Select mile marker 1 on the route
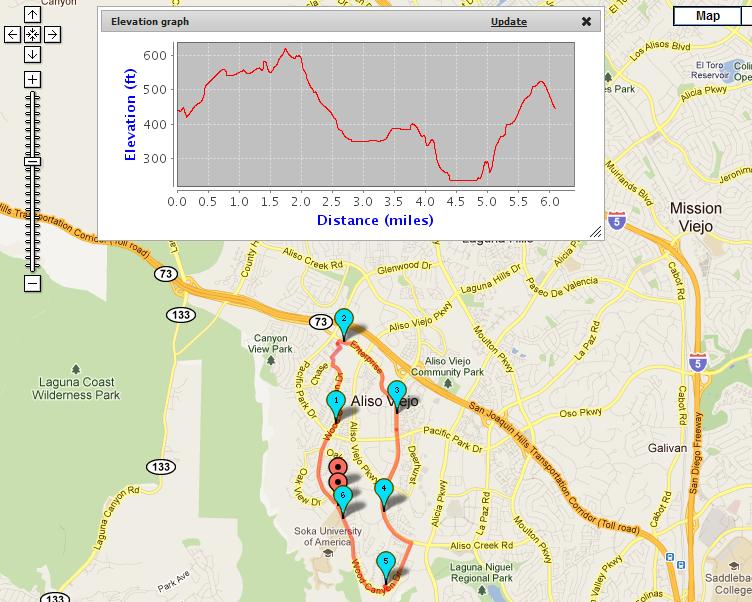 point(336,402)
